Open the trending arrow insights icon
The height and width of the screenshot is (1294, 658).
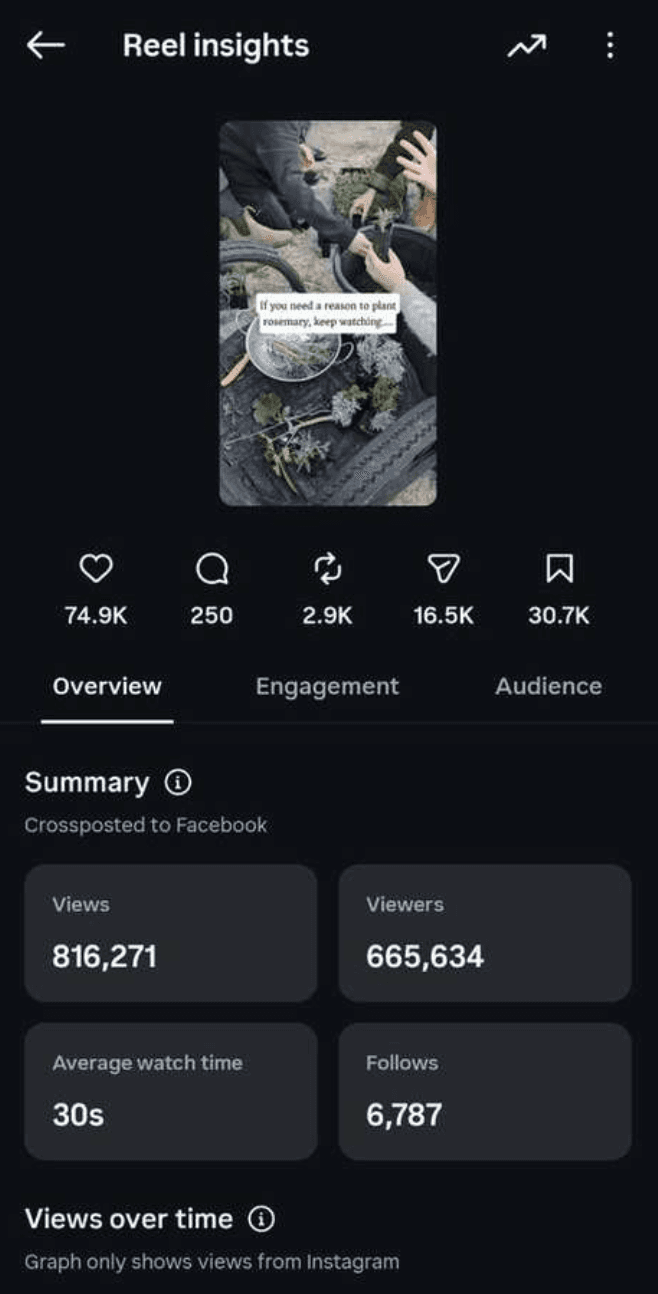click(527, 45)
